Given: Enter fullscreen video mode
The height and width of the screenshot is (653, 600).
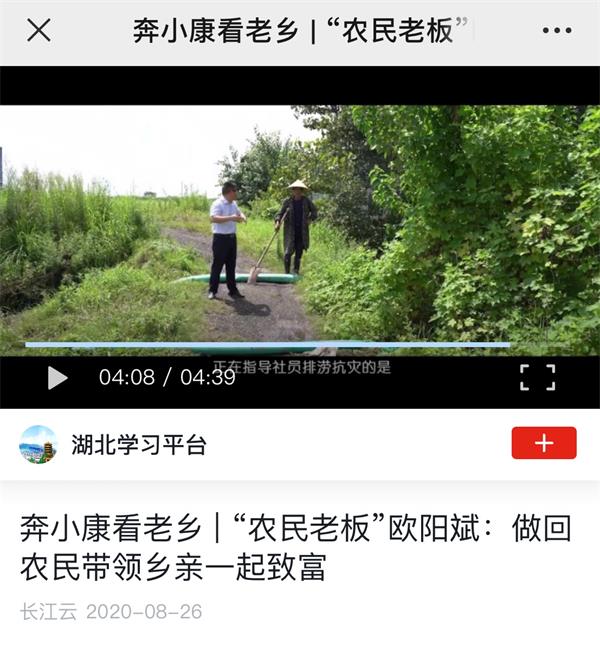Looking at the screenshot, I should pyautogui.click(x=537, y=377).
